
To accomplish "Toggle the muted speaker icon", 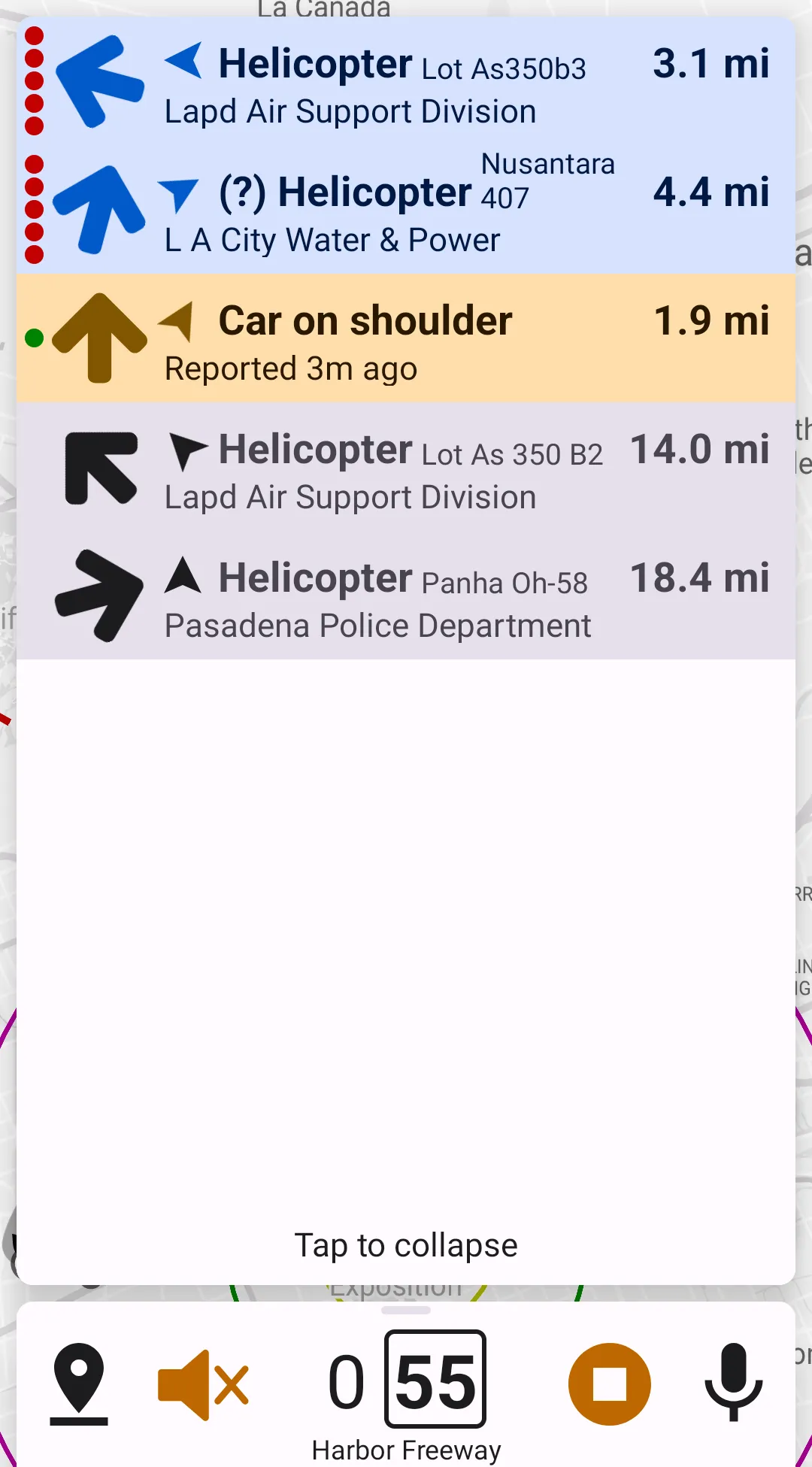I will coord(203,1384).
